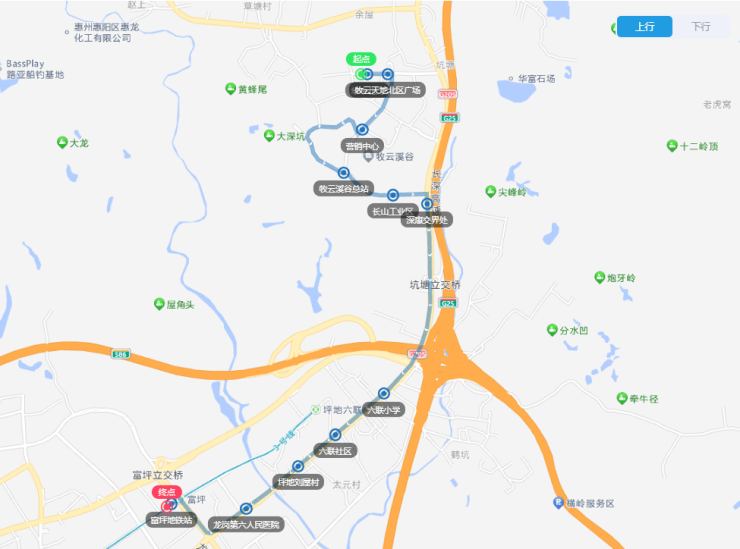Viewport: 740px width, 549px height.
Task: Select the 营销中心 stop marker
Action: tap(363, 129)
